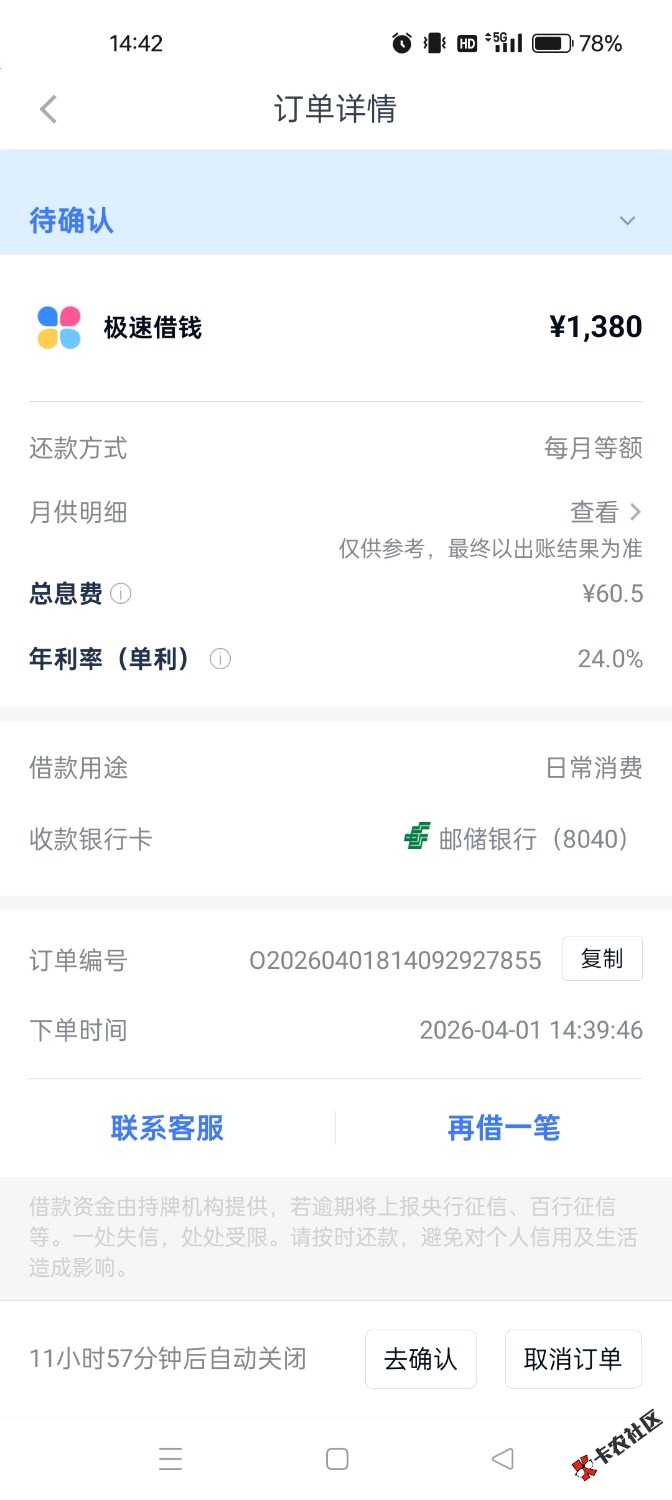This screenshot has height=1500, width=672.
Task: Contact support via 联系客服
Action: (167, 1128)
